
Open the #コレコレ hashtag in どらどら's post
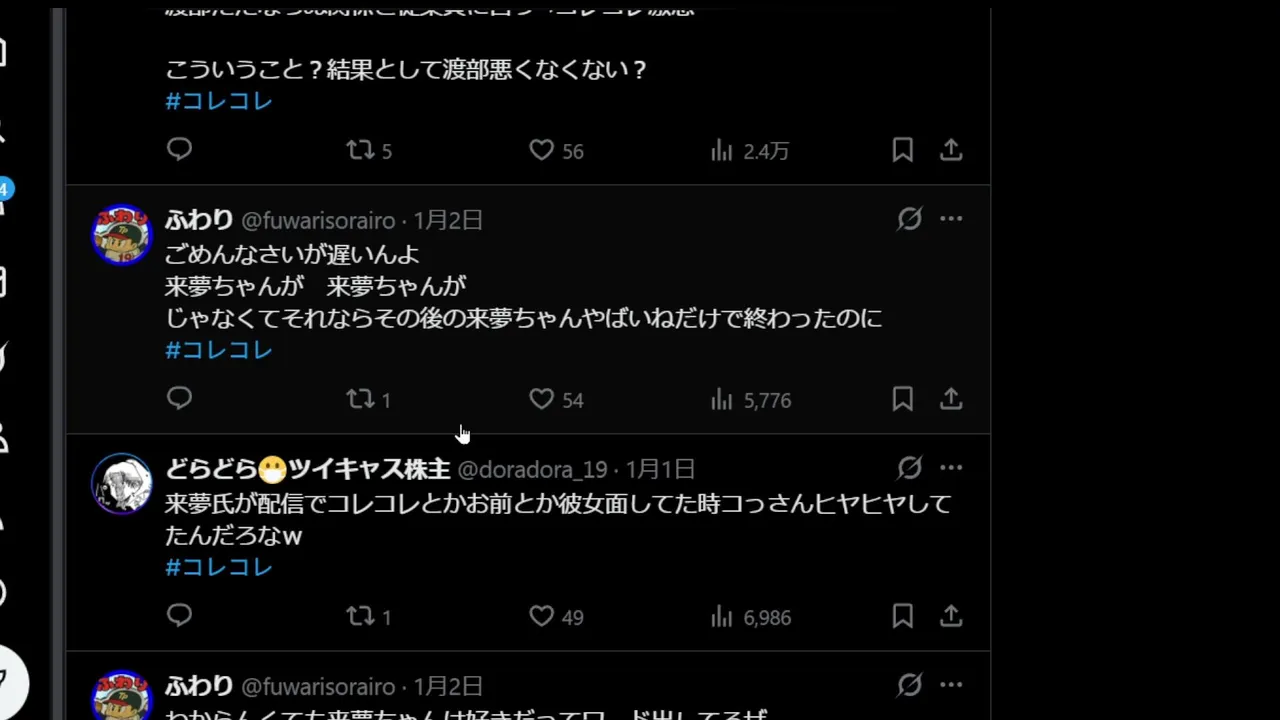[x=219, y=567]
